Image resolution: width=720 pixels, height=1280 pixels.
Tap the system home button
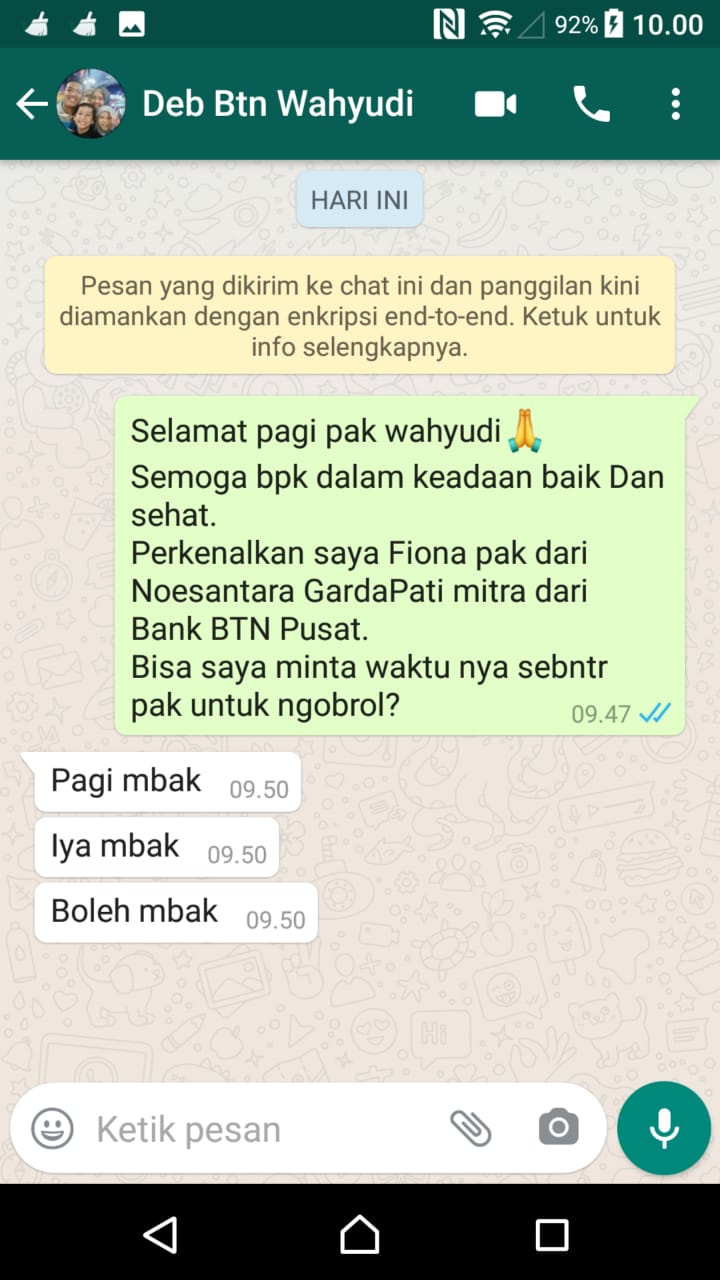click(360, 1235)
